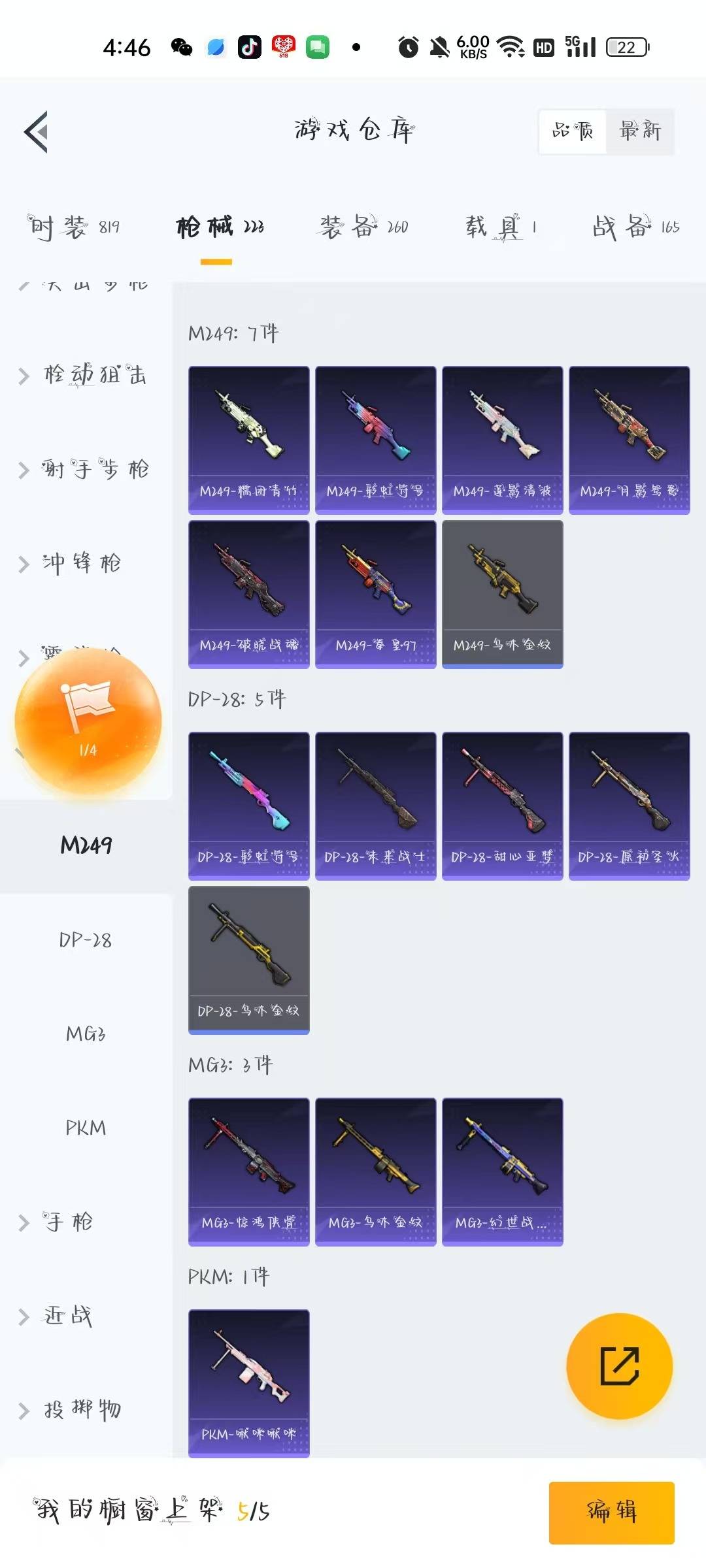Tap the 编辑 button
The width and height of the screenshot is (706, 1568).
[x=611, y=1512]
